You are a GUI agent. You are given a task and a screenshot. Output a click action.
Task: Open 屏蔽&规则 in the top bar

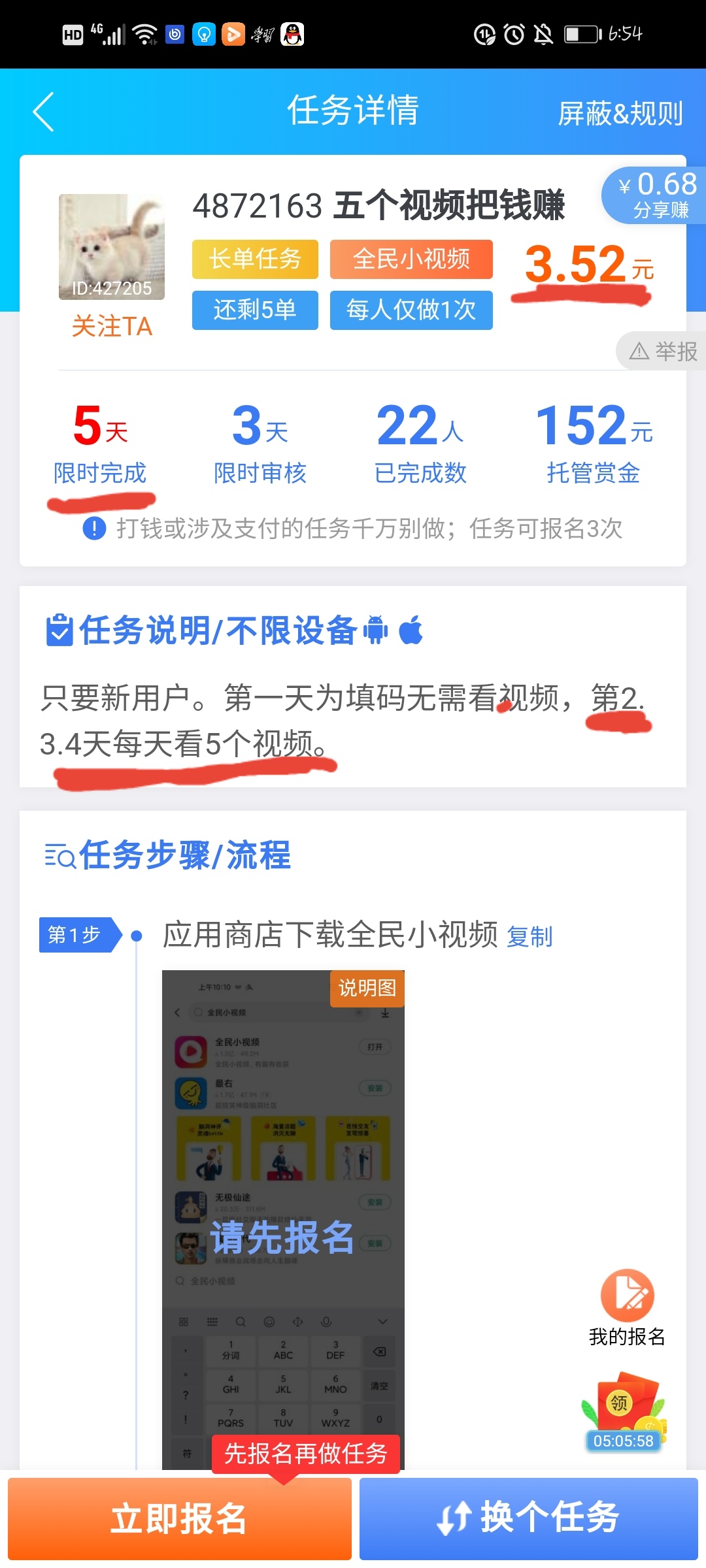620,114
